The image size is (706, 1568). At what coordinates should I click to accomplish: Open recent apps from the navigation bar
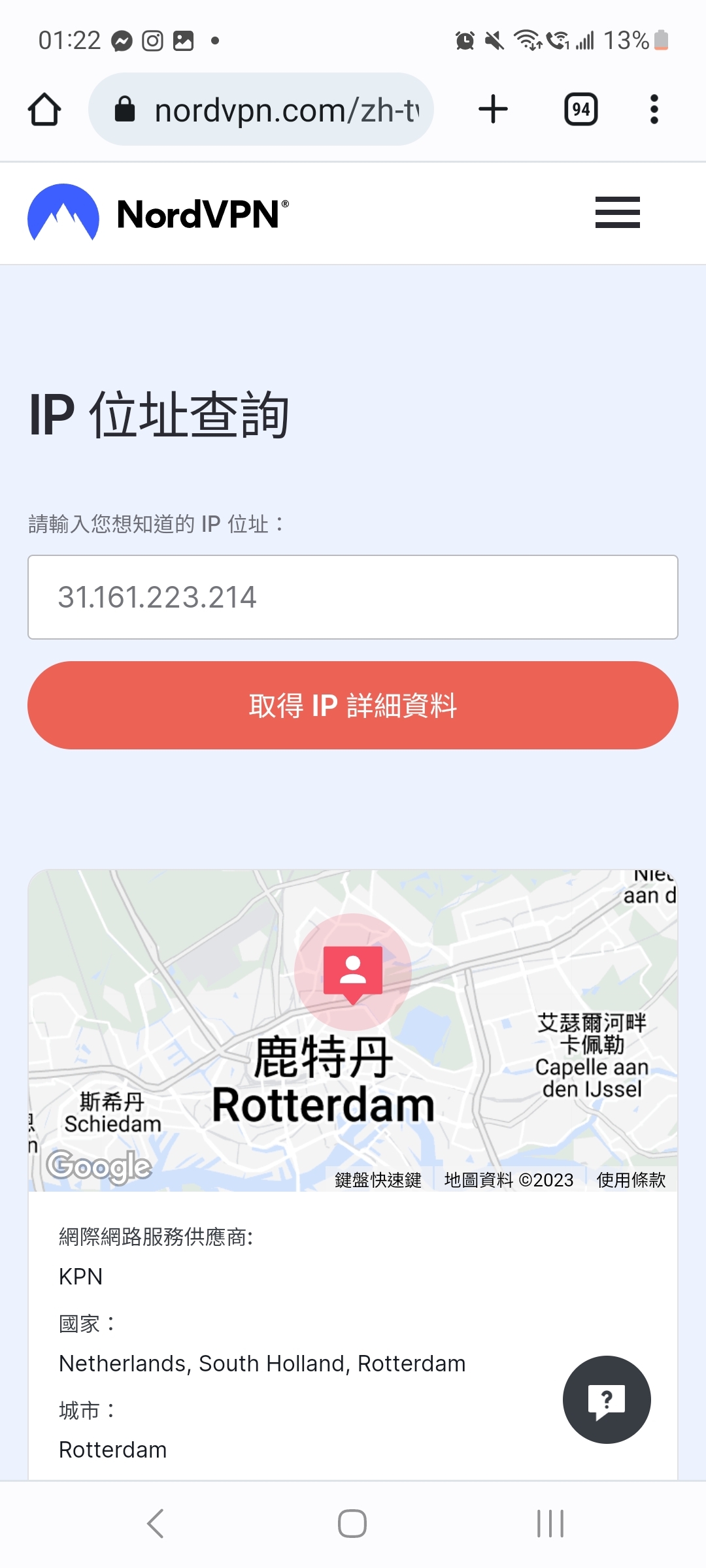550,1524
